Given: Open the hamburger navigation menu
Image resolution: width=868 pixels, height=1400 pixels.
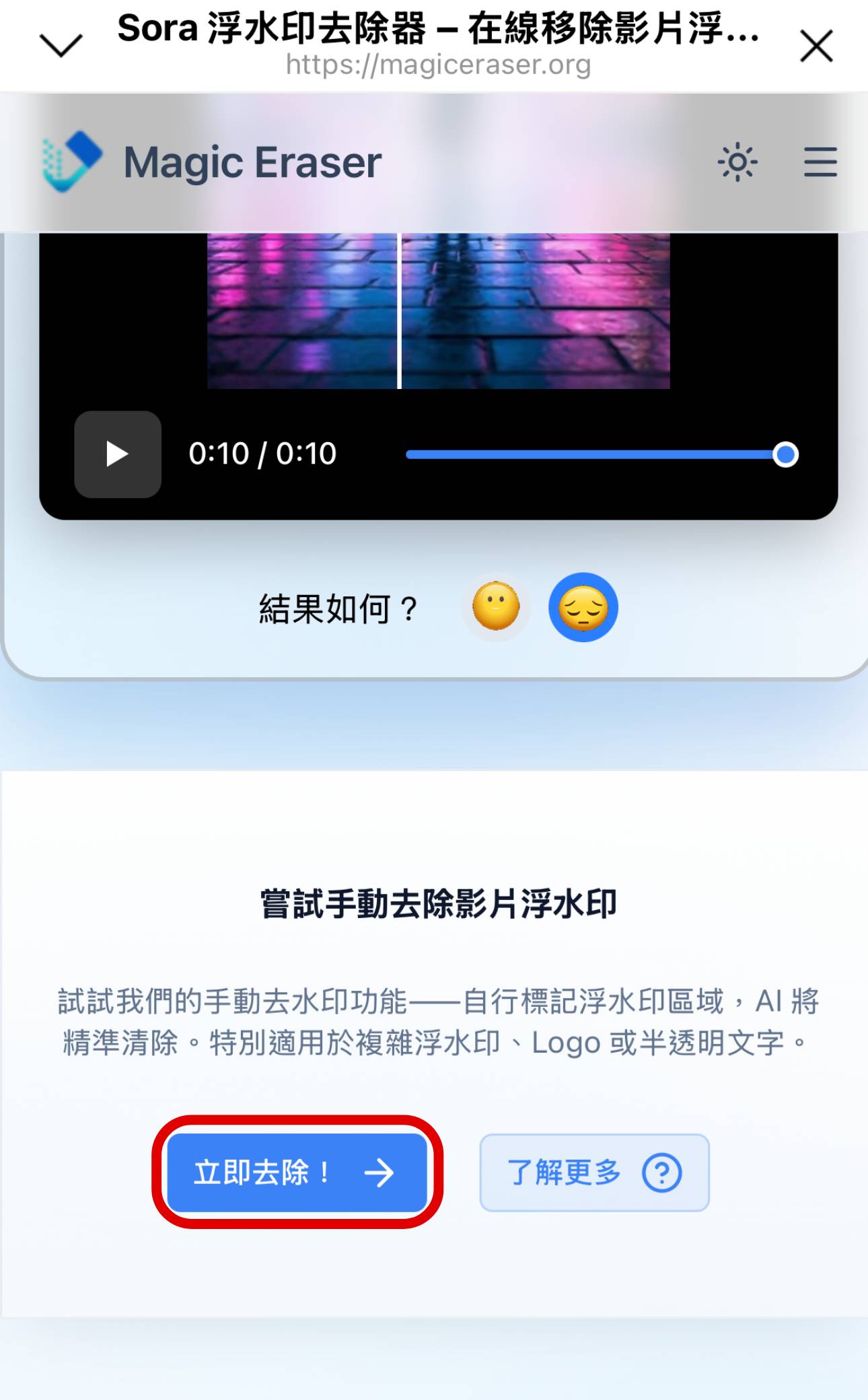Looking at the screenshot, I should [820, 162].
